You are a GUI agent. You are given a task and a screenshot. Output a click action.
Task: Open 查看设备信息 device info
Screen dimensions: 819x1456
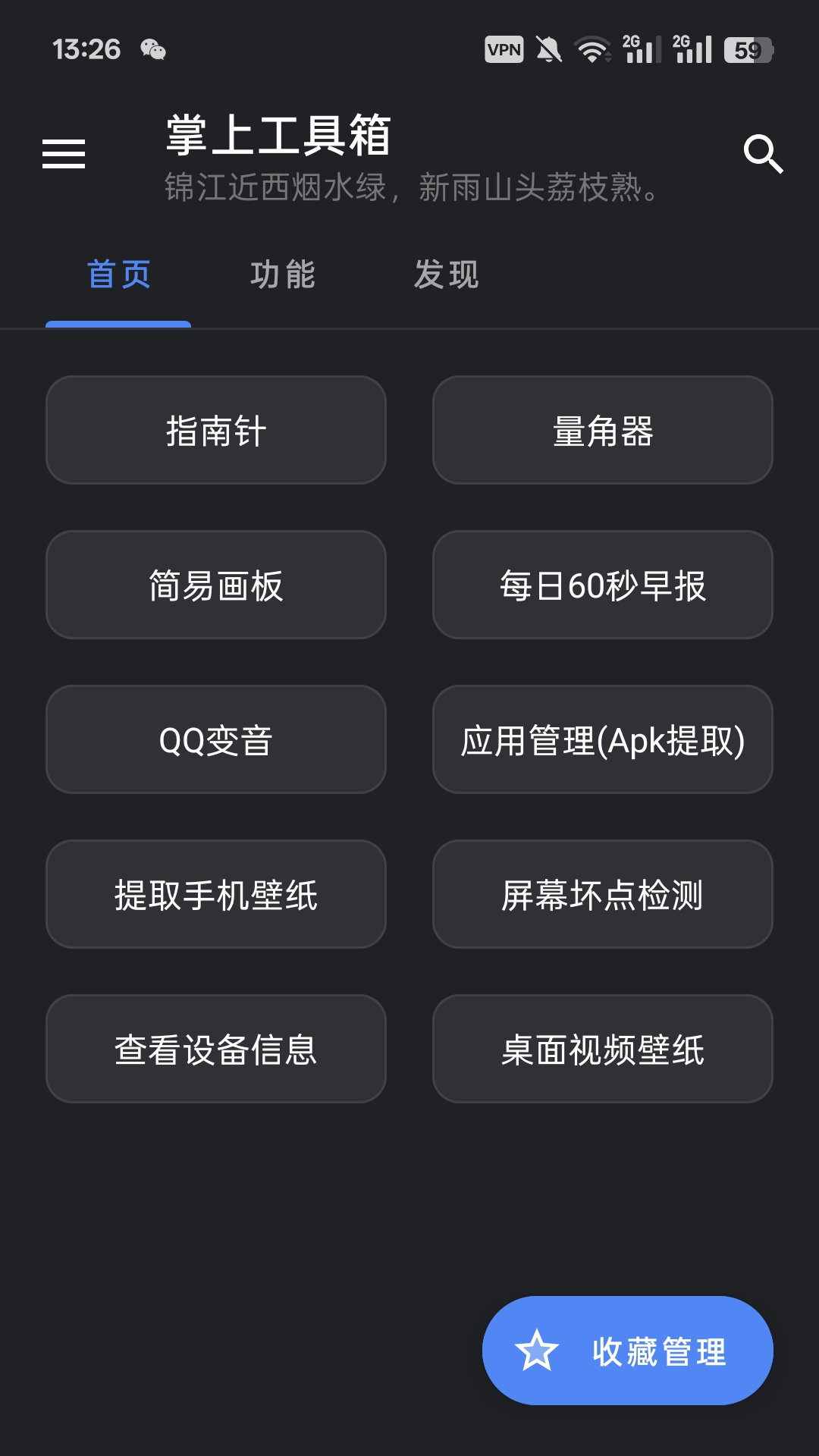(215, 1051)
